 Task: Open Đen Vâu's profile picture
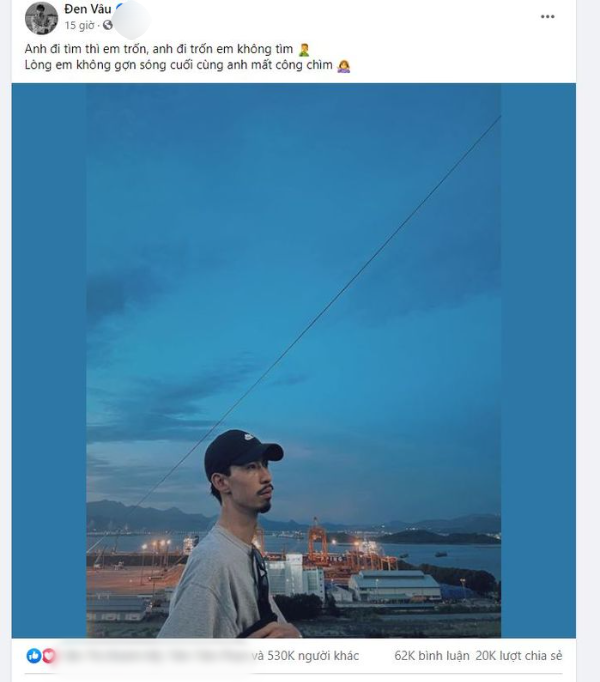(x=41, y=18)
